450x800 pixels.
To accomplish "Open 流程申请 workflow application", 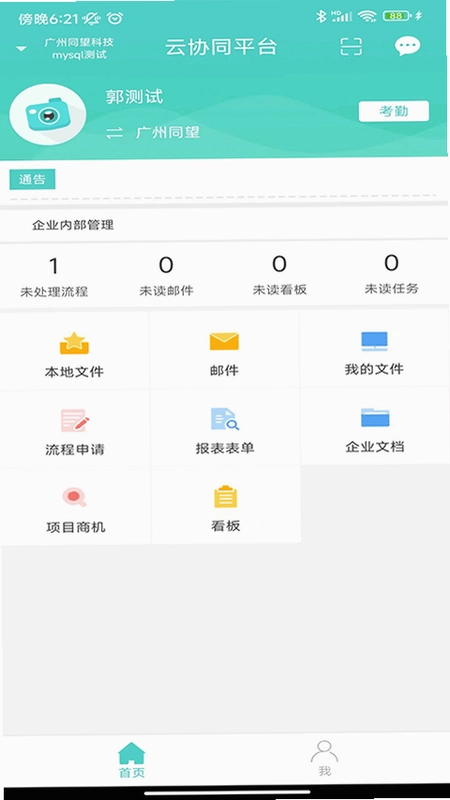I will 74,432.
